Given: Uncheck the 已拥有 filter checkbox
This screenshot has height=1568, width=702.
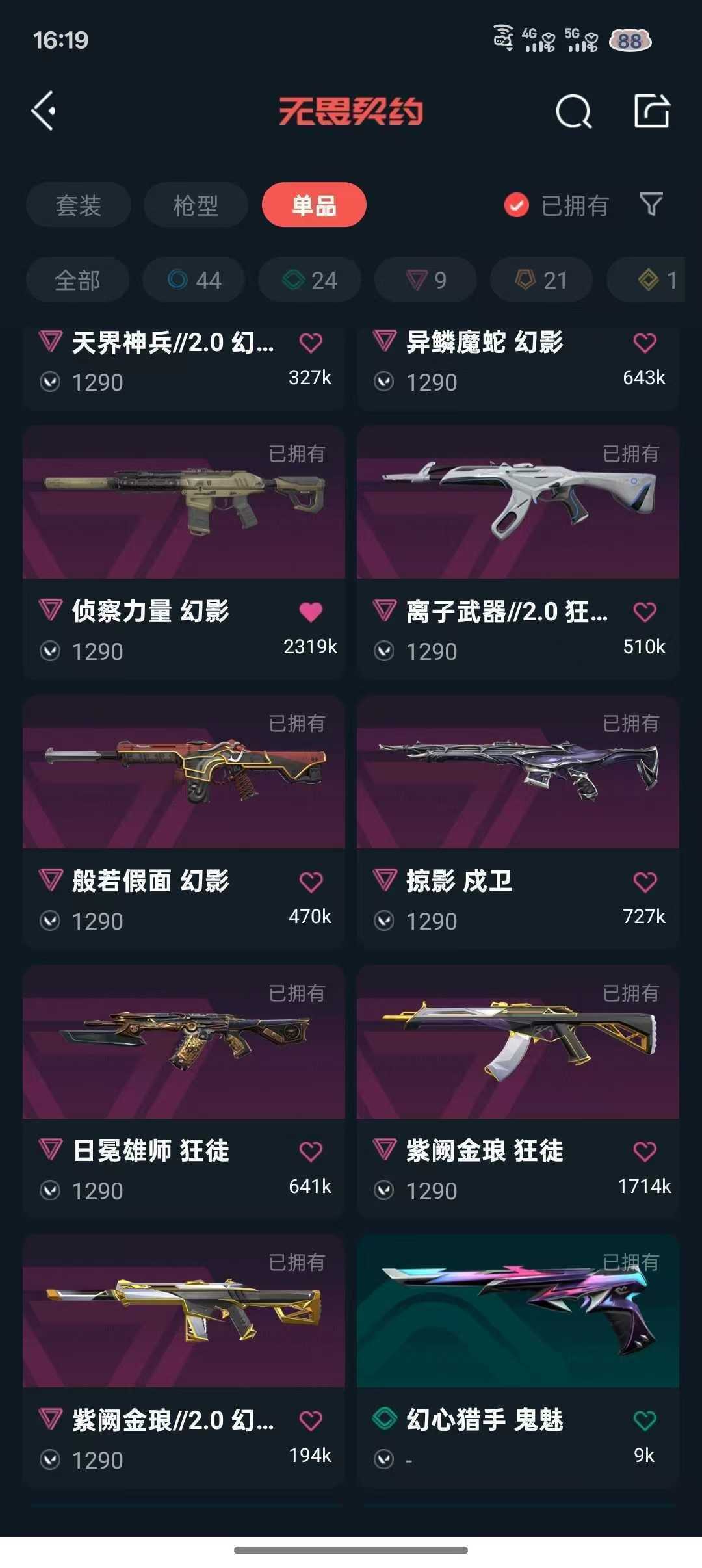Looking at the screenshot, I should 517,205.
